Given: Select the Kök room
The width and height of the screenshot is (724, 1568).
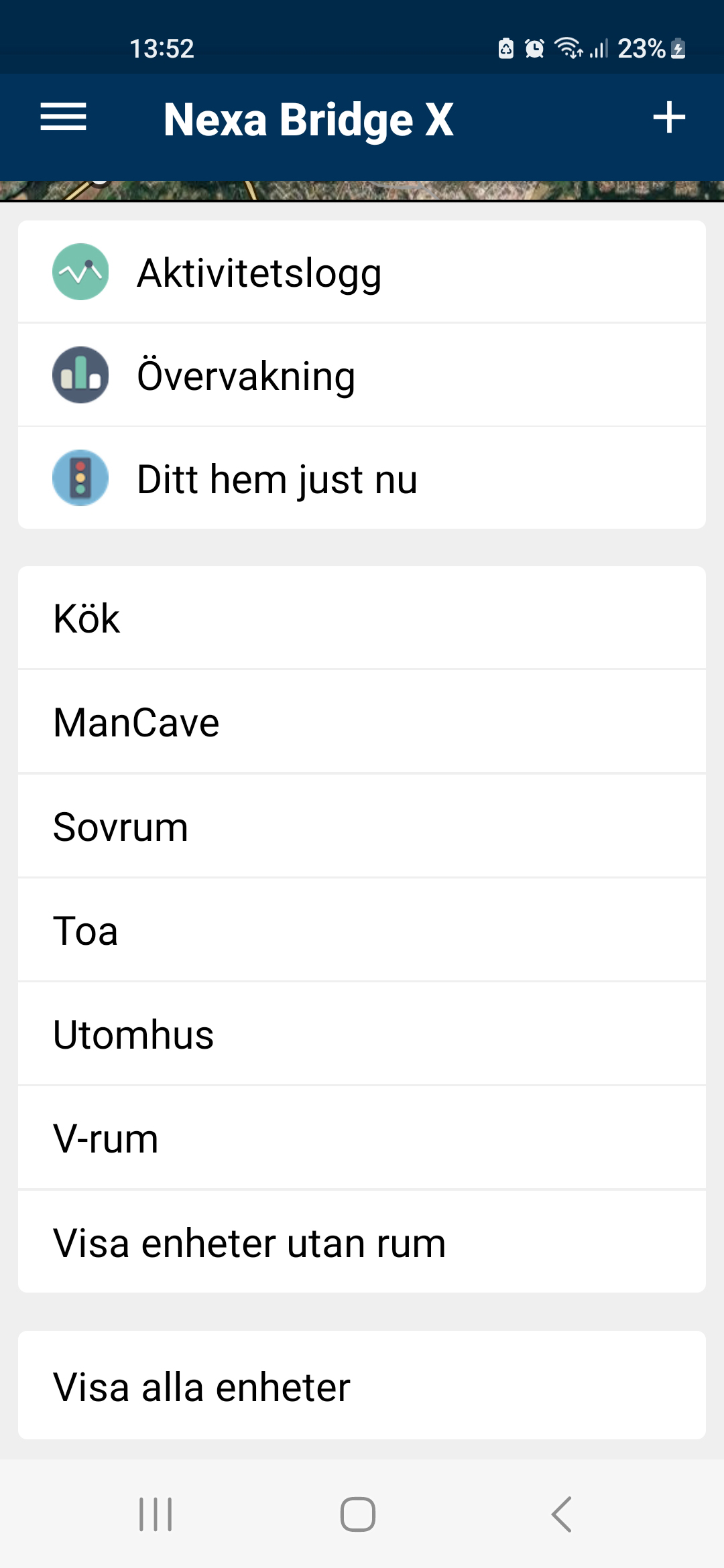Looking at the screenshot, I should tap(362, 618).
